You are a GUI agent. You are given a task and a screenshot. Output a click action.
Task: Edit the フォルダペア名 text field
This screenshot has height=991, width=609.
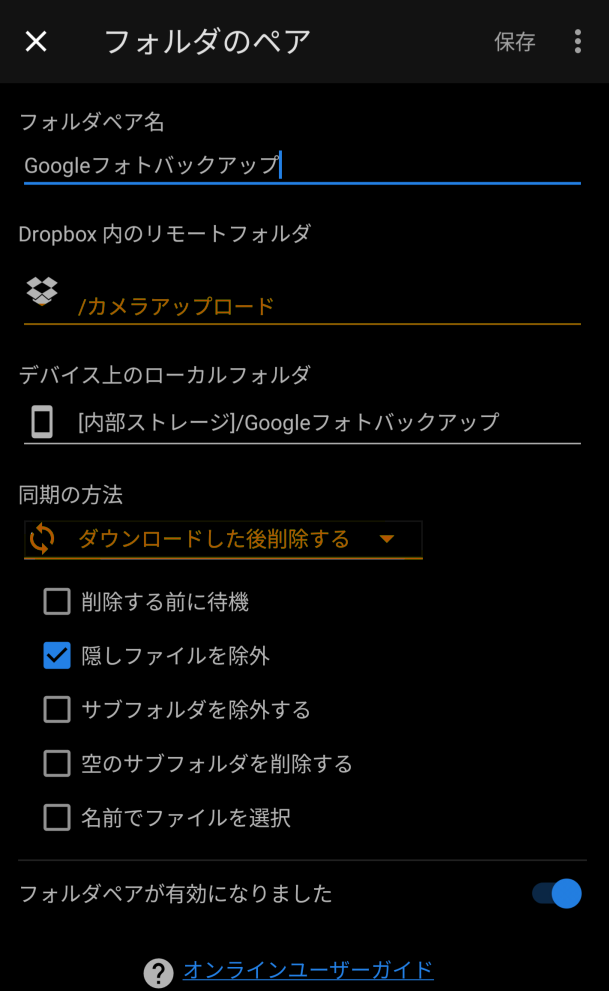coord(300,165)
